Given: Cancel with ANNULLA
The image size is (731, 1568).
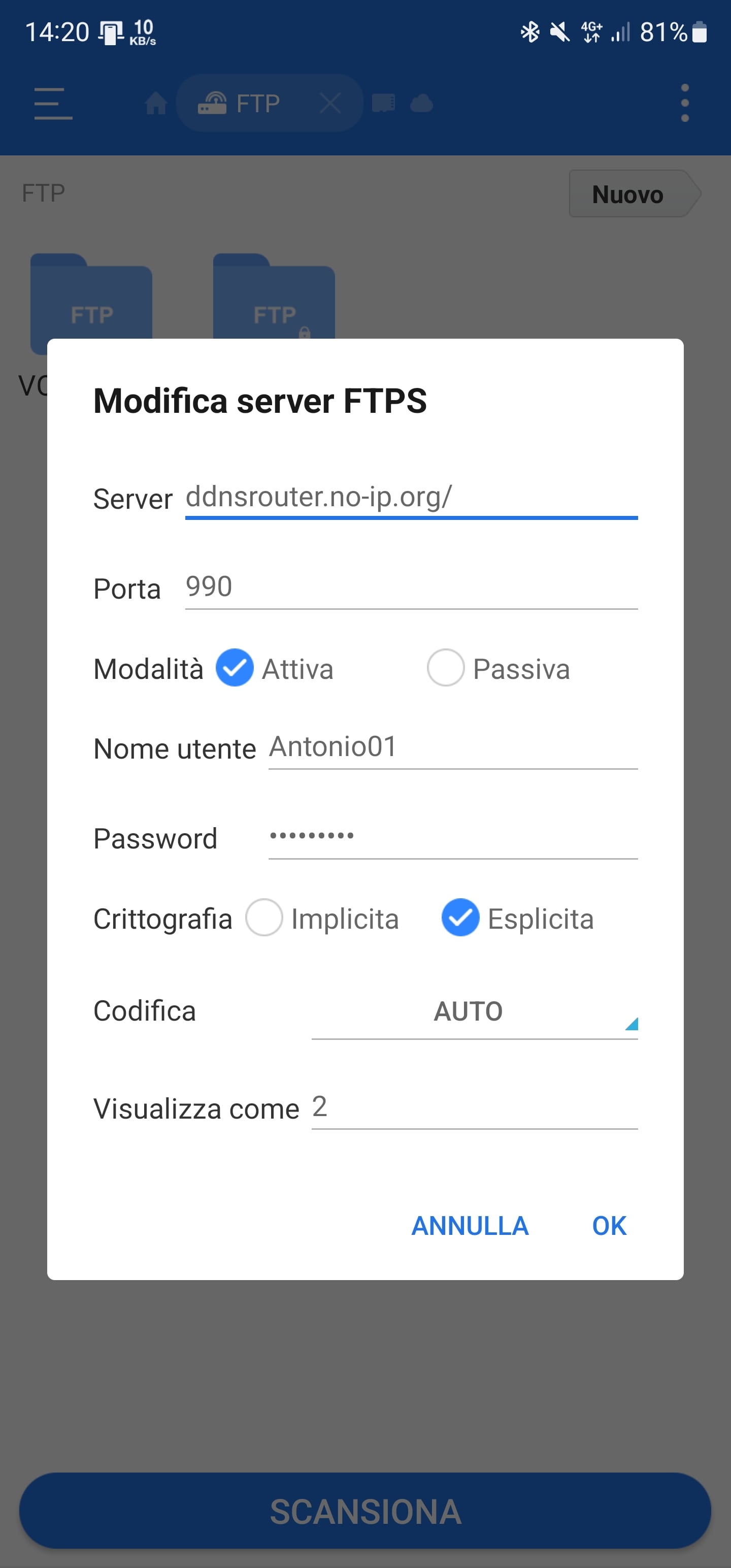Looking at the screenshot, I should tap(470, 1226).
